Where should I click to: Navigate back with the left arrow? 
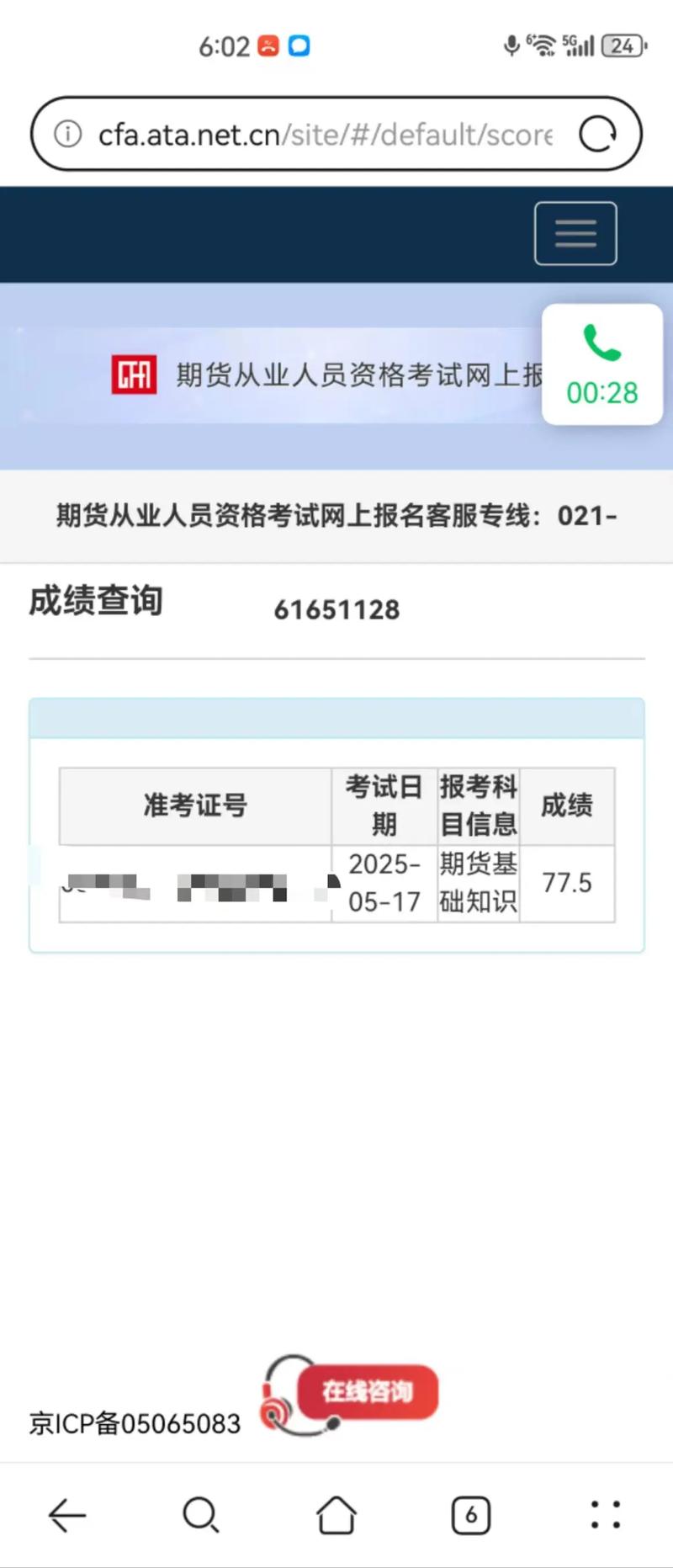click(67, 1515)
